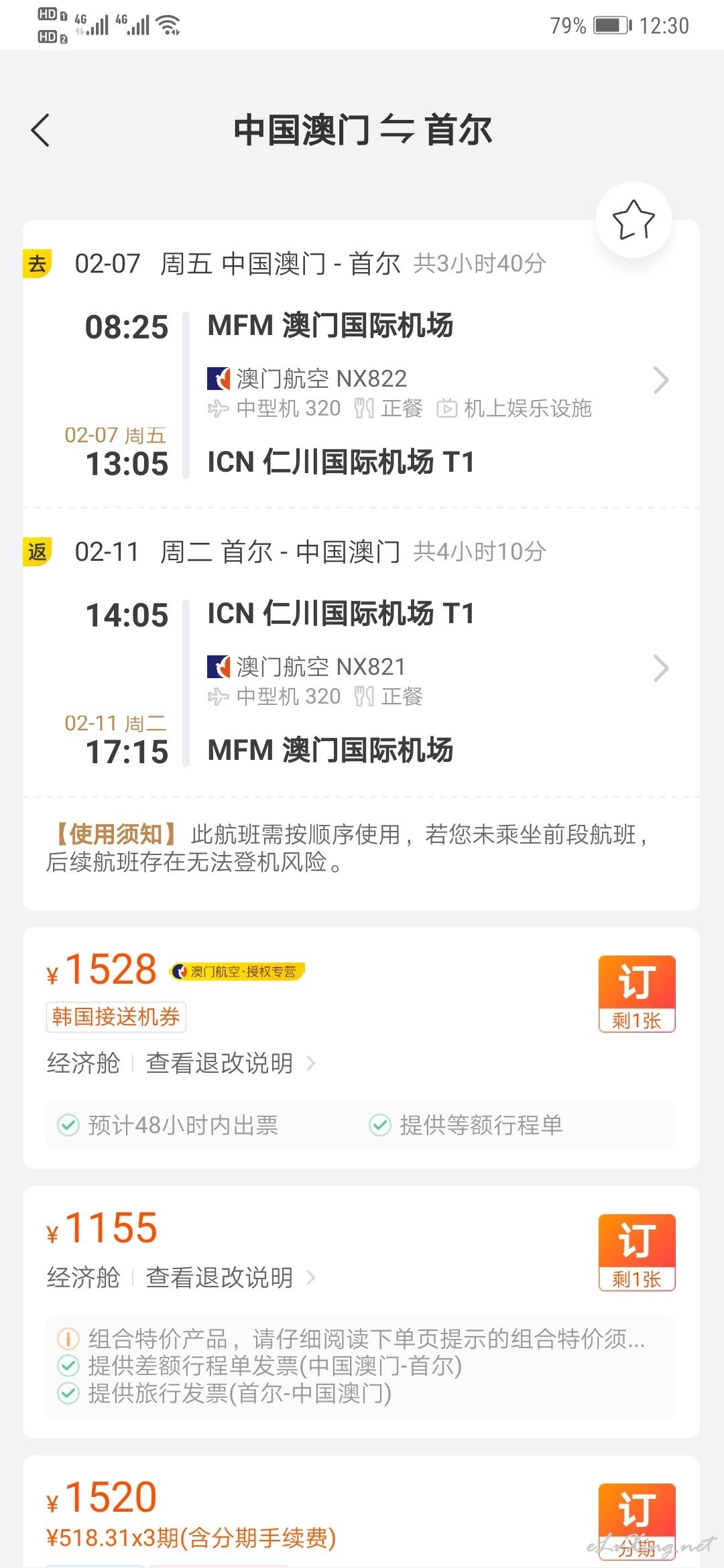This screenshot has width=724, height=1568.
Task: Book the ¥1155 economy fare
Action: [637, 1252]
